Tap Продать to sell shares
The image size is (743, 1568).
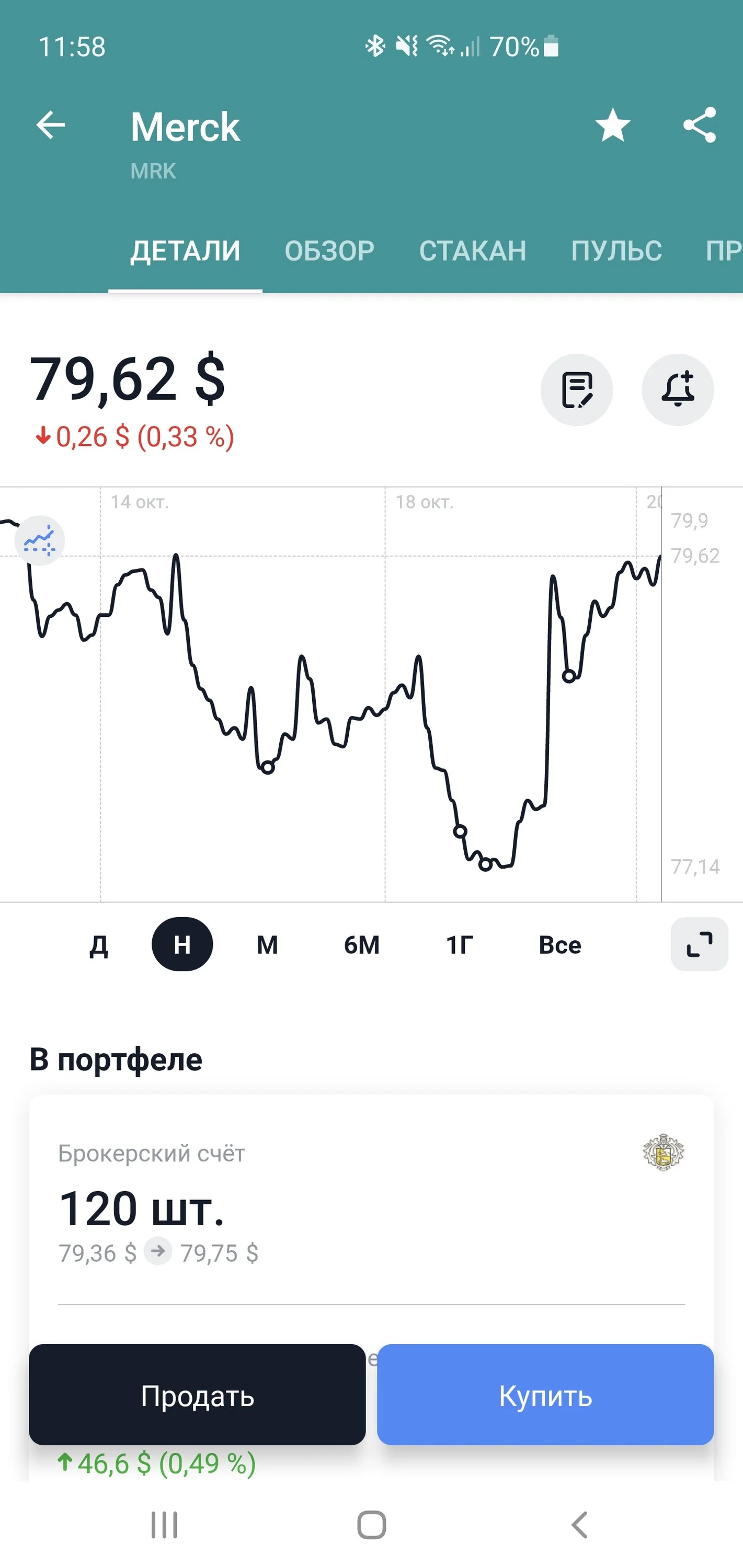197,1395
